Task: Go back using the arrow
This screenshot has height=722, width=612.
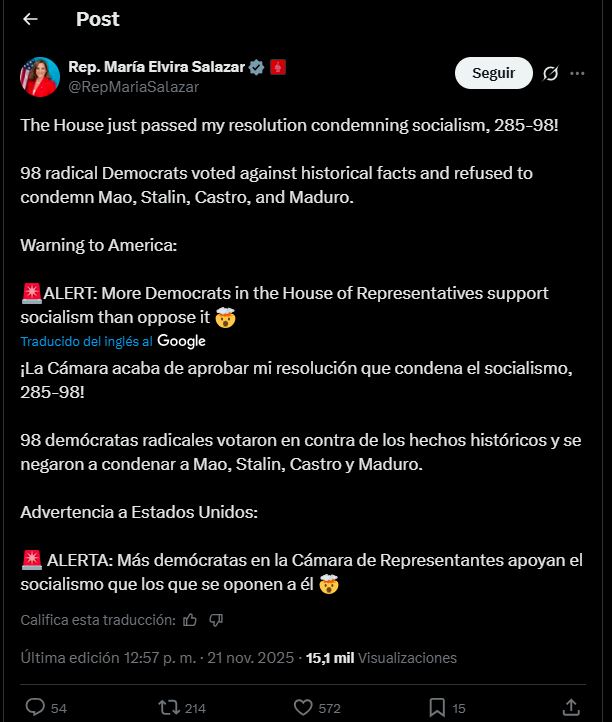Action: (30, 19)
